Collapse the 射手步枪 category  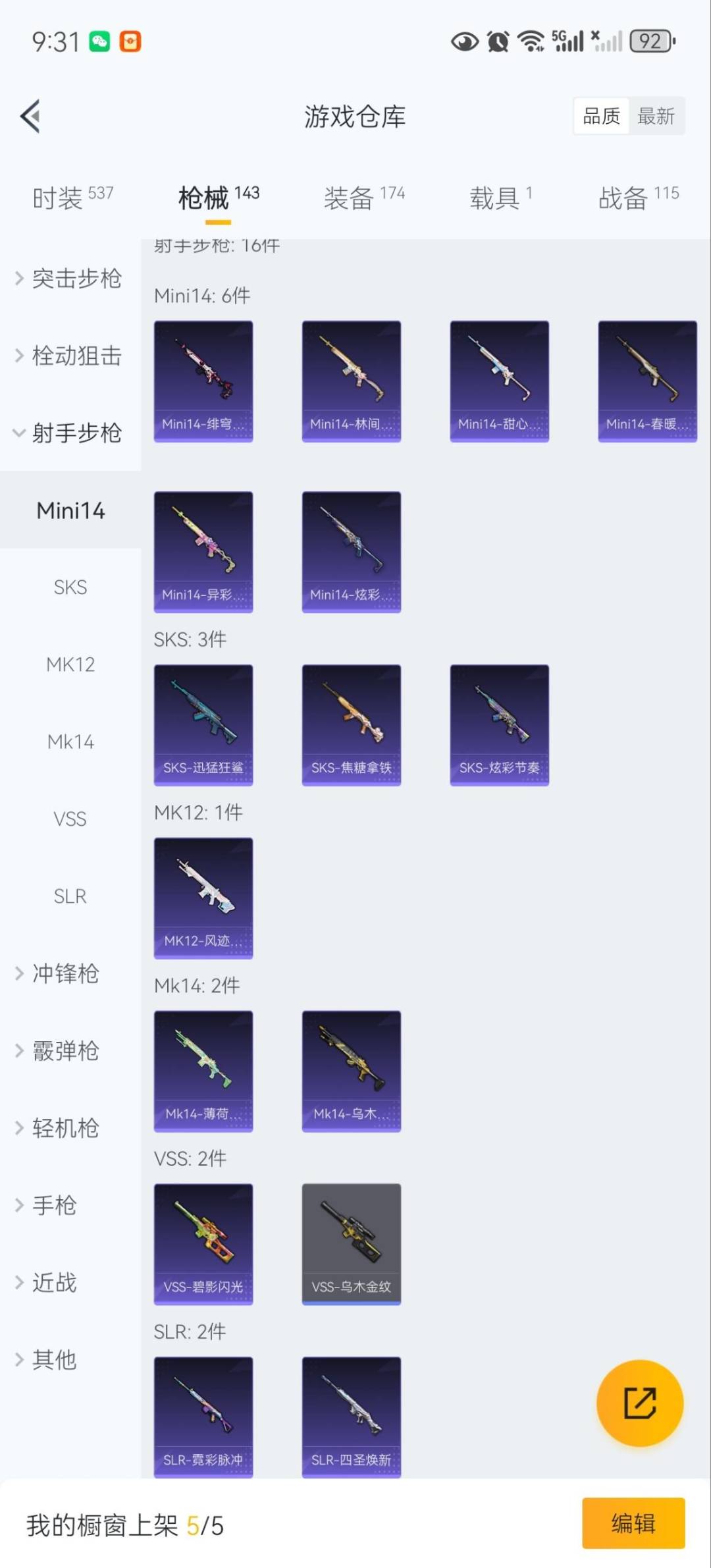click(x=69, y=433)
